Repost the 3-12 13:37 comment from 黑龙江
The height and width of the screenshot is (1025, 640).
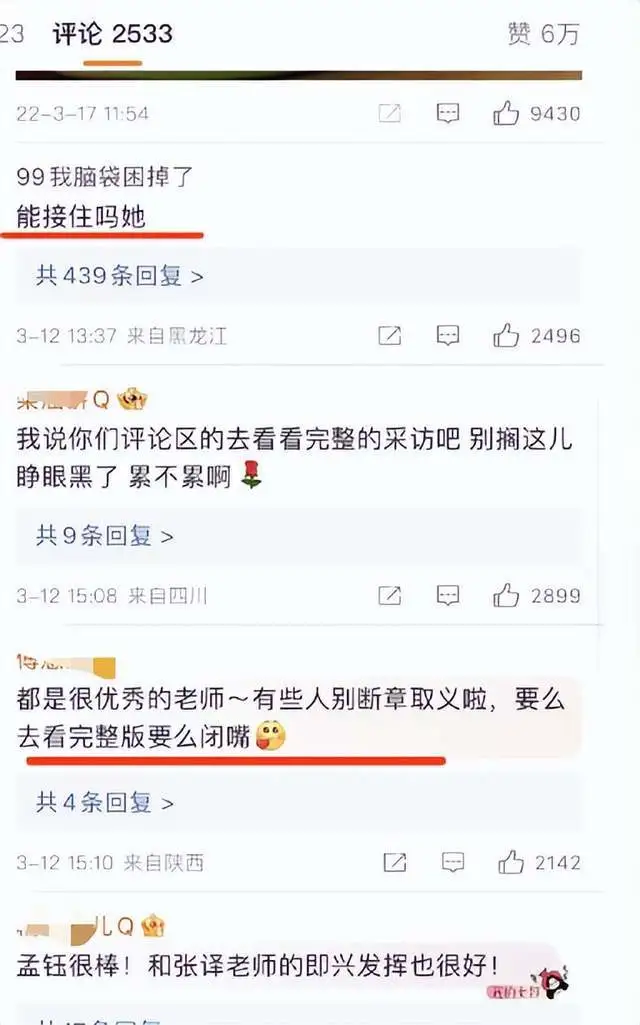(390, 336)
